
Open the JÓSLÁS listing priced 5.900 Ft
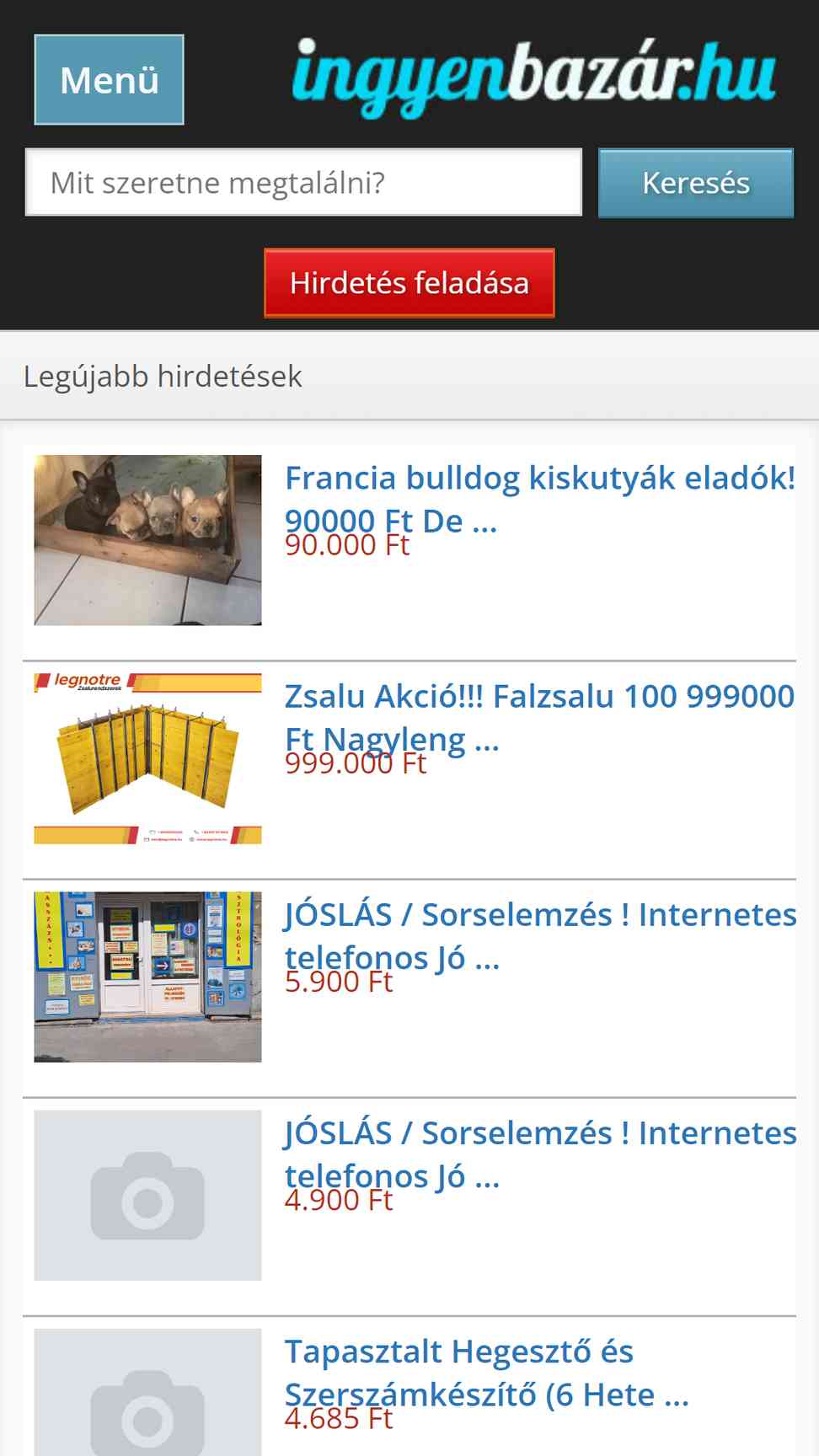pyautogui.click(x=539, y=916)
